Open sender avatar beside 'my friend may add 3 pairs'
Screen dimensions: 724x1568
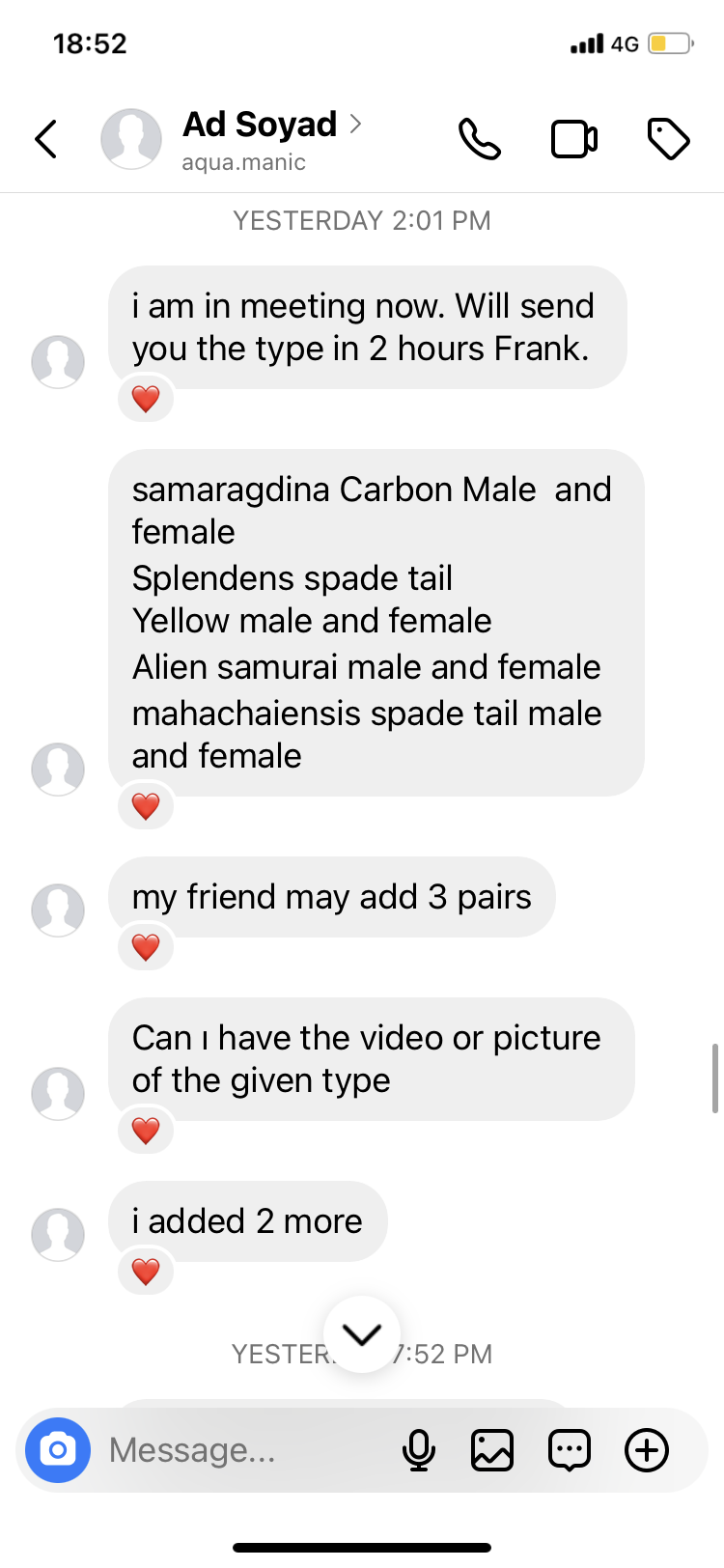tap(58, 910)
